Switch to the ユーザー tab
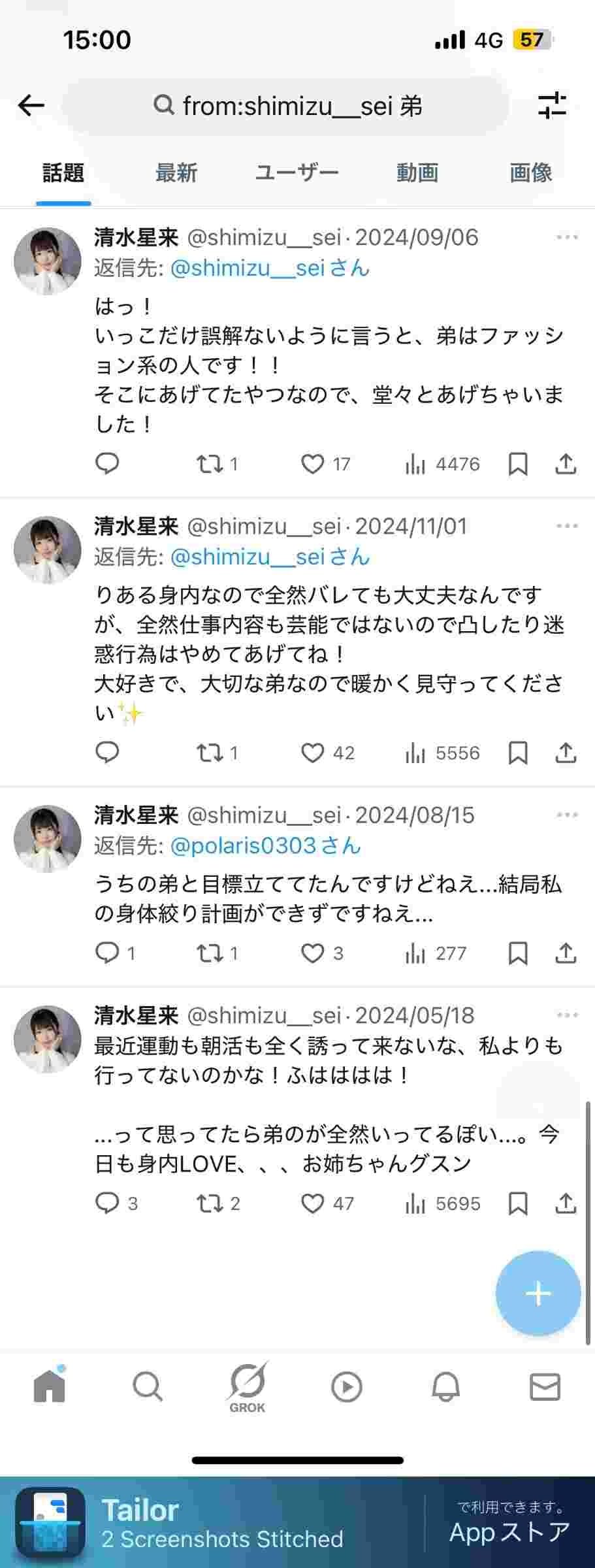Screen dimensions: 595x1568 [x=297, y=173]
